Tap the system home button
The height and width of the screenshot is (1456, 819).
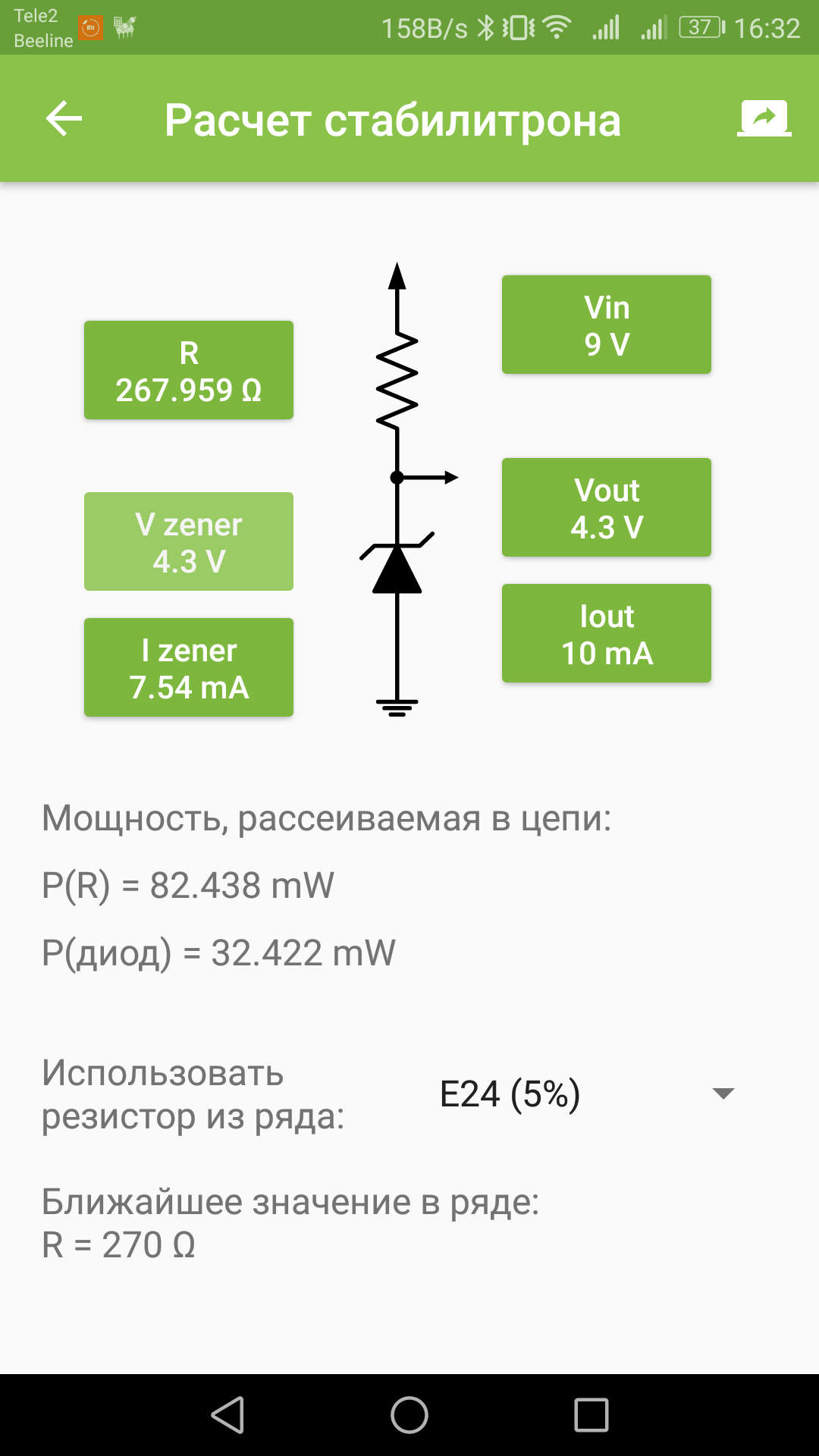(x=409, y=1415)
